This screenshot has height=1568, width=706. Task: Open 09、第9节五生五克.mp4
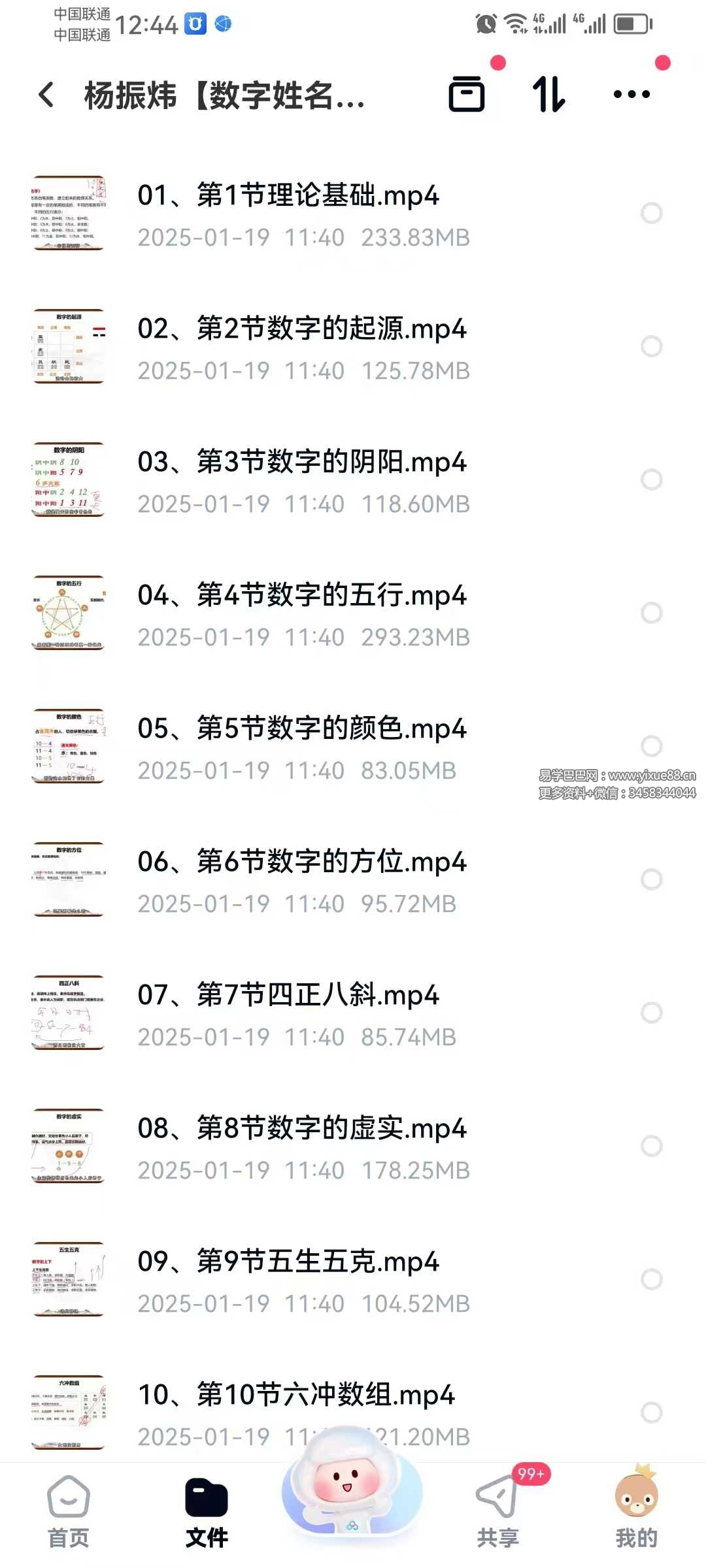(288, 1262)
